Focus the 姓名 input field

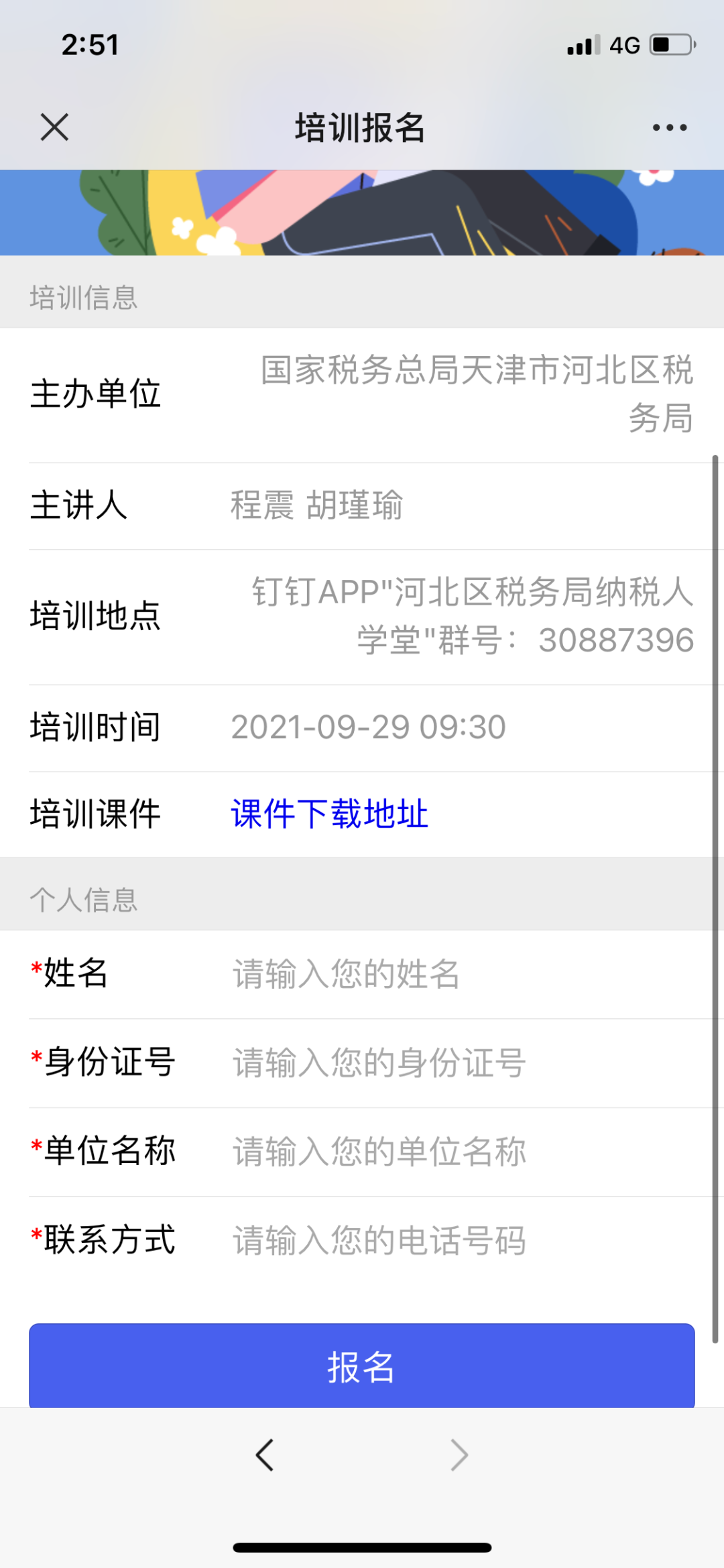(456, 974)
